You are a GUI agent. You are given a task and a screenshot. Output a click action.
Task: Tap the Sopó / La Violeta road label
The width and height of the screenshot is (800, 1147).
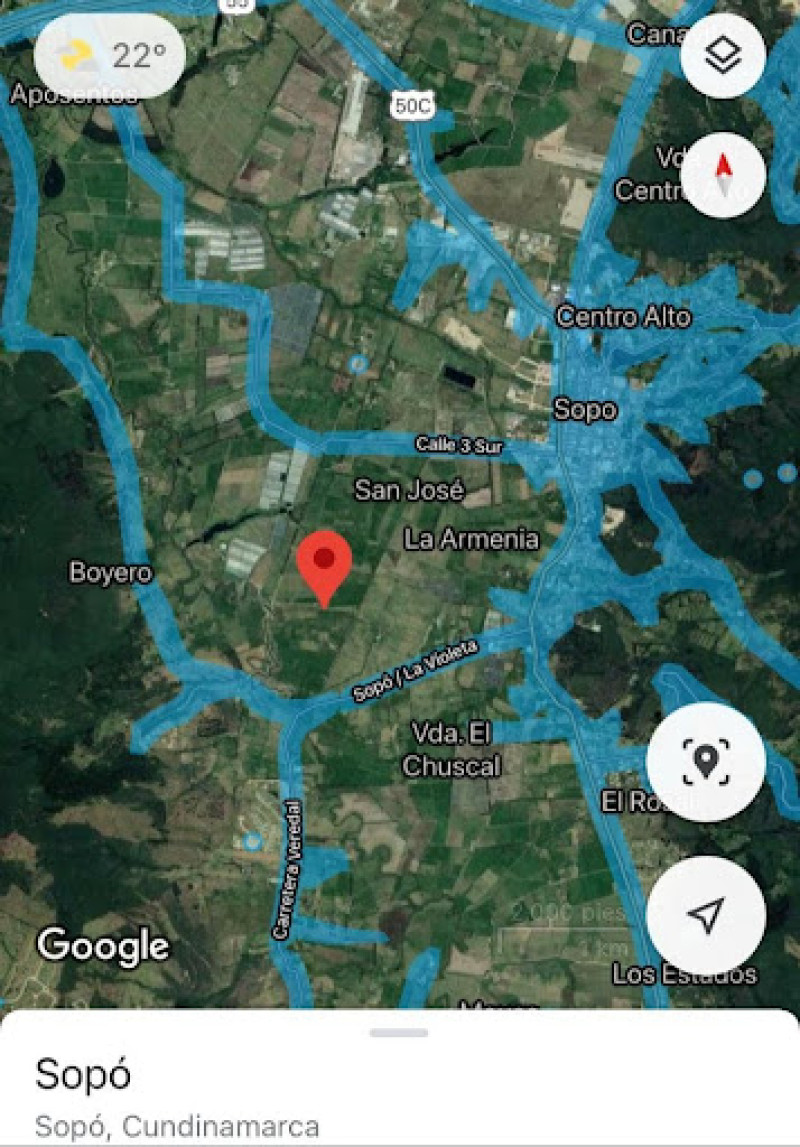418,669
